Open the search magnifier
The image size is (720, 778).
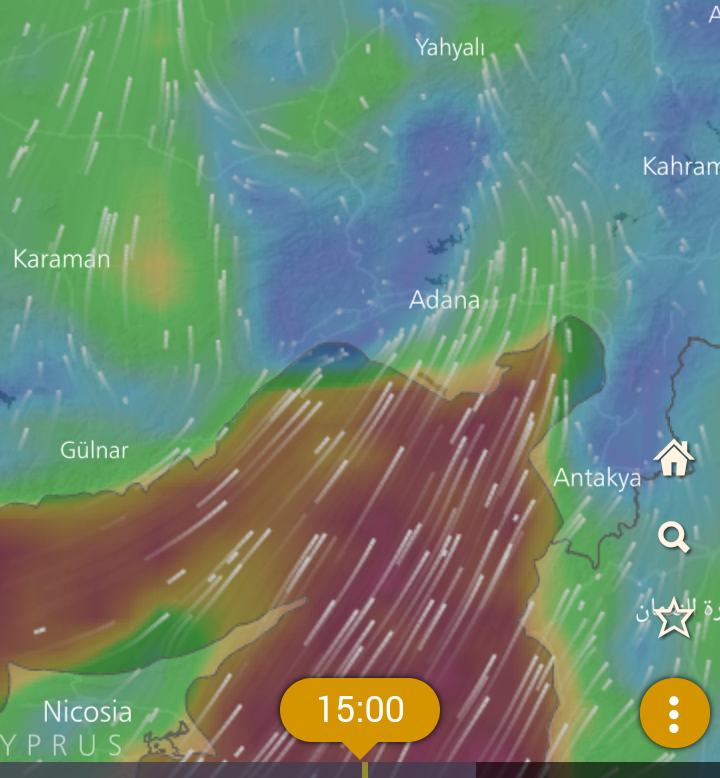(x=674, y=538)
